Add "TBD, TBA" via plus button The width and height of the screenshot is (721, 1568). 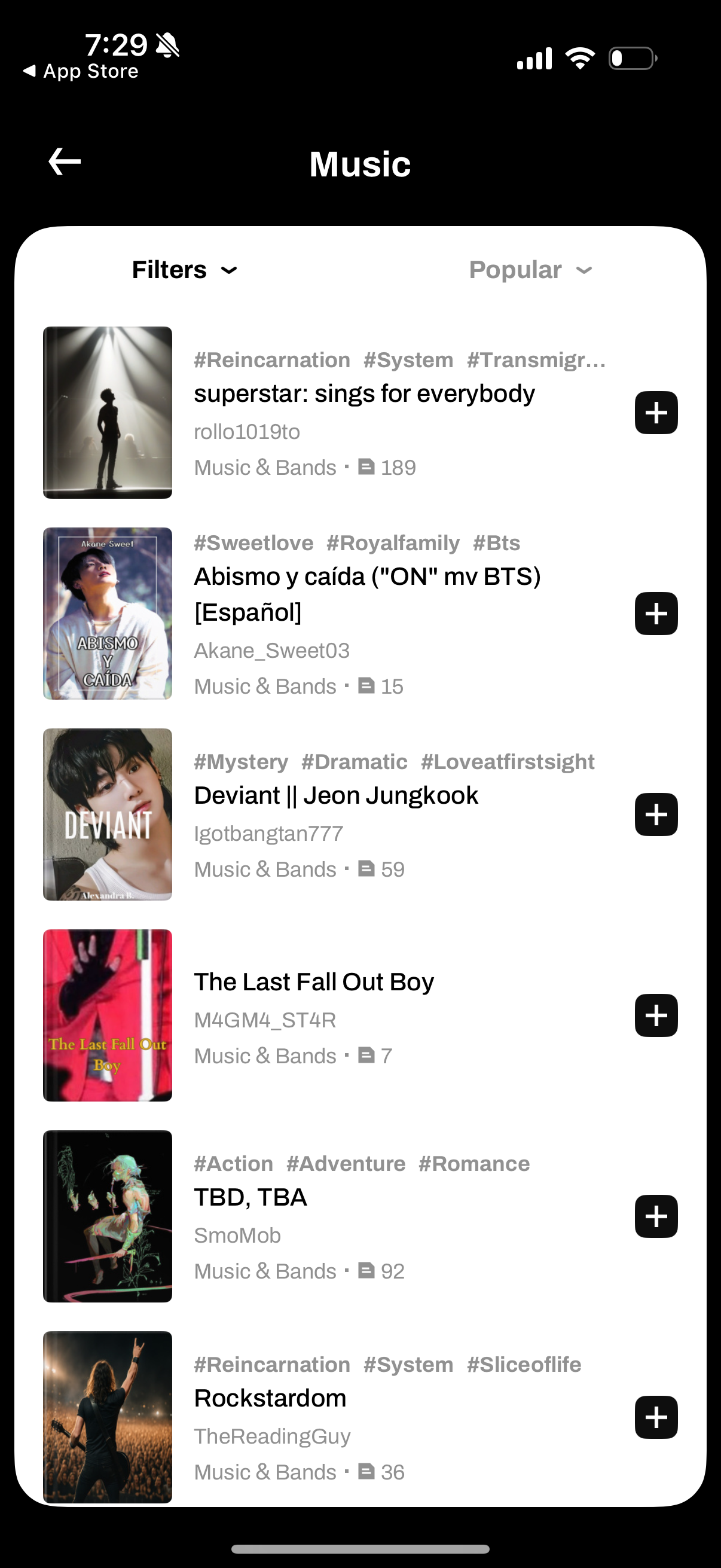tap(656, 1217)
